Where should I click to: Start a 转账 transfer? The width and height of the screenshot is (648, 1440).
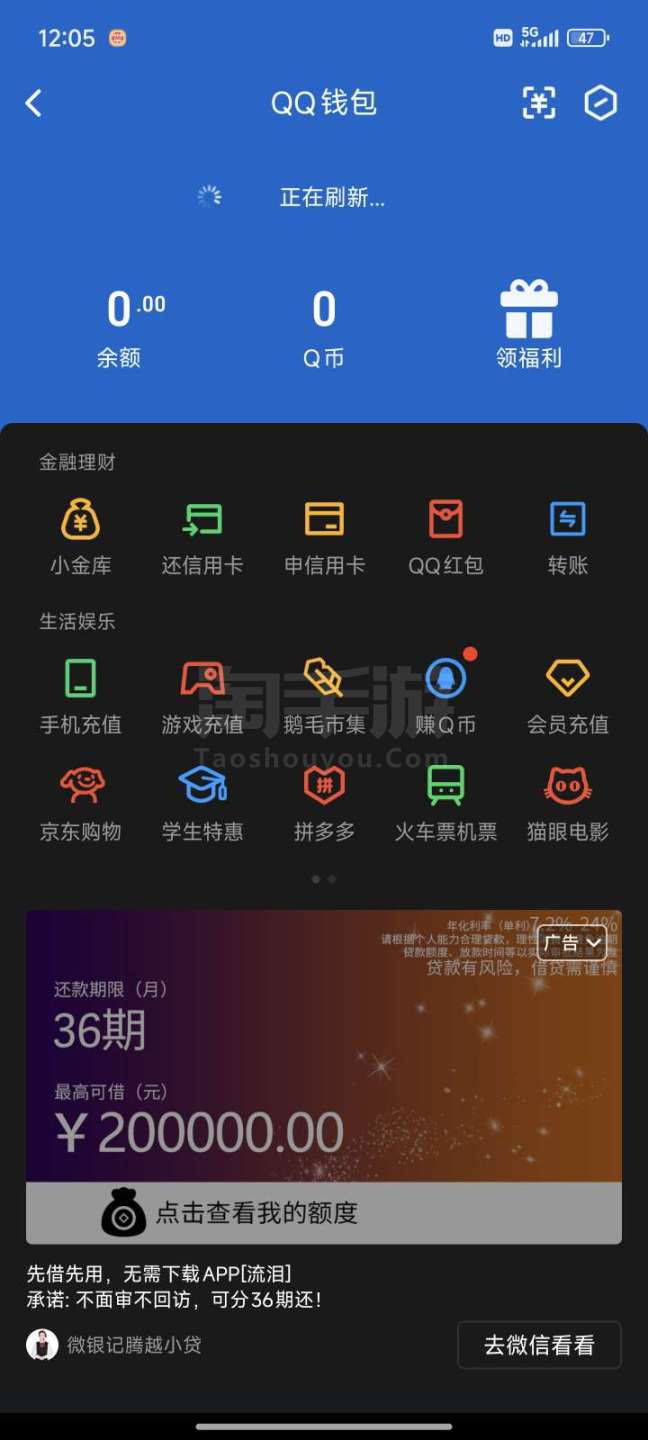tap(567, 536)
